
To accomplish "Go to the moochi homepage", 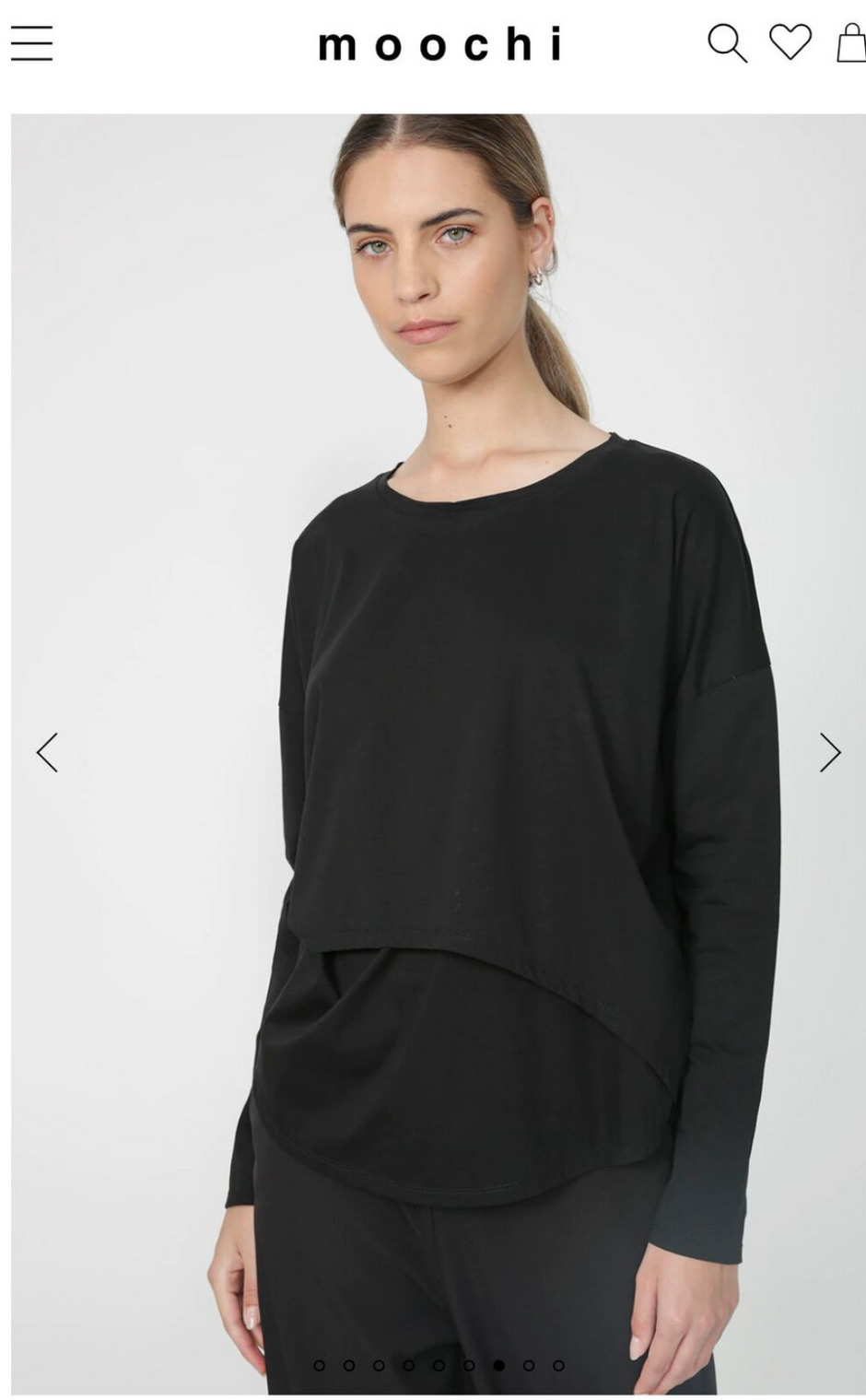I will (439, 45).
